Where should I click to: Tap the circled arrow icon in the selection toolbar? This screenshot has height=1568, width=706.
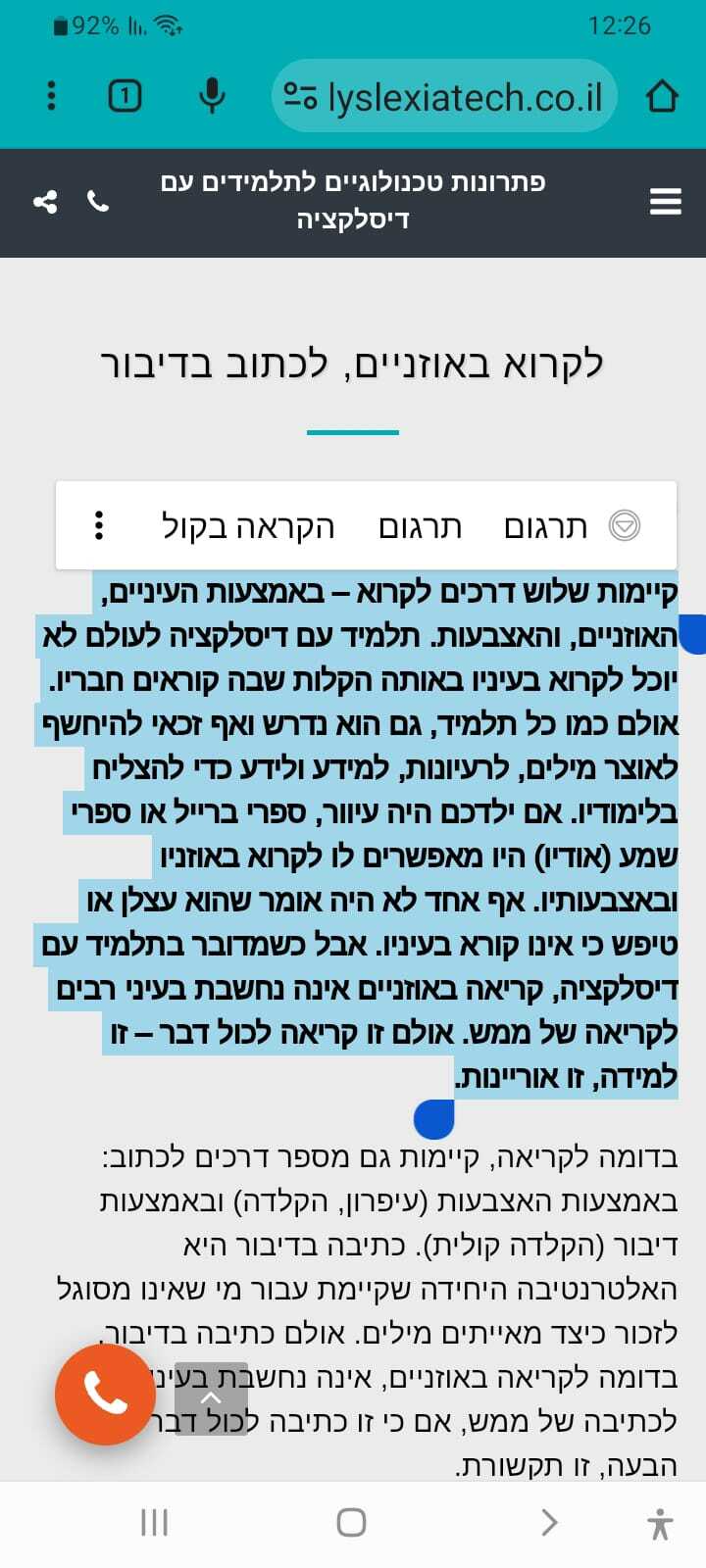pyautogui.click(x=625, y=526)
